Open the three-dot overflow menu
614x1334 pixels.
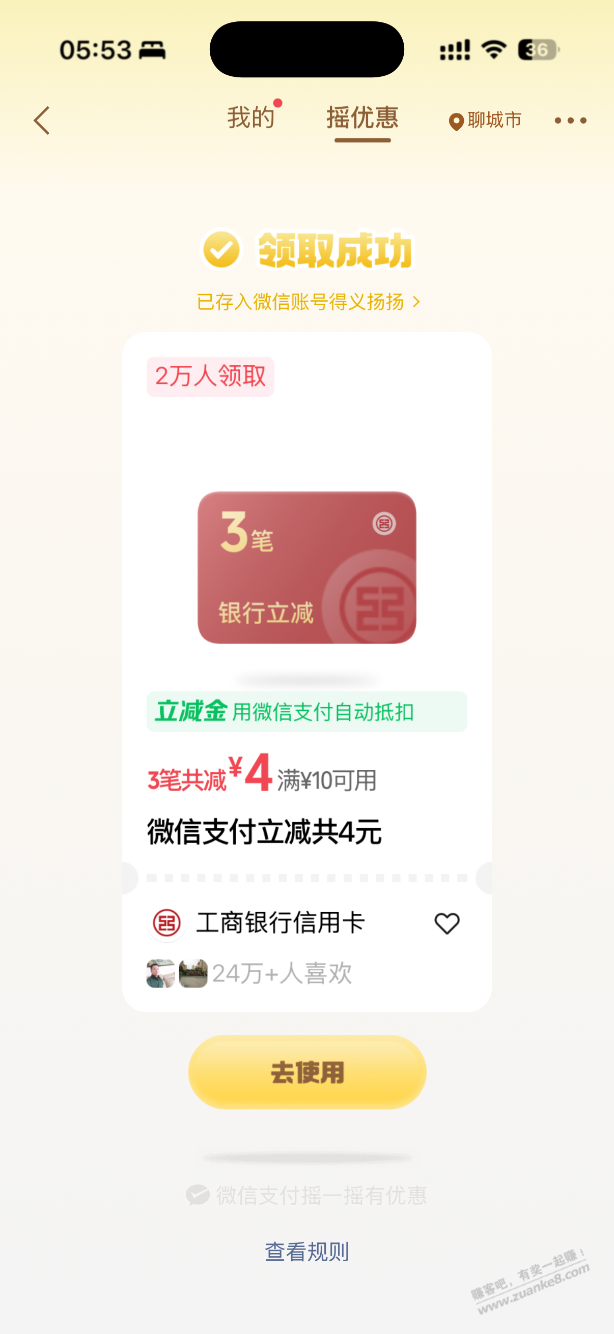[x=571, y=121]
